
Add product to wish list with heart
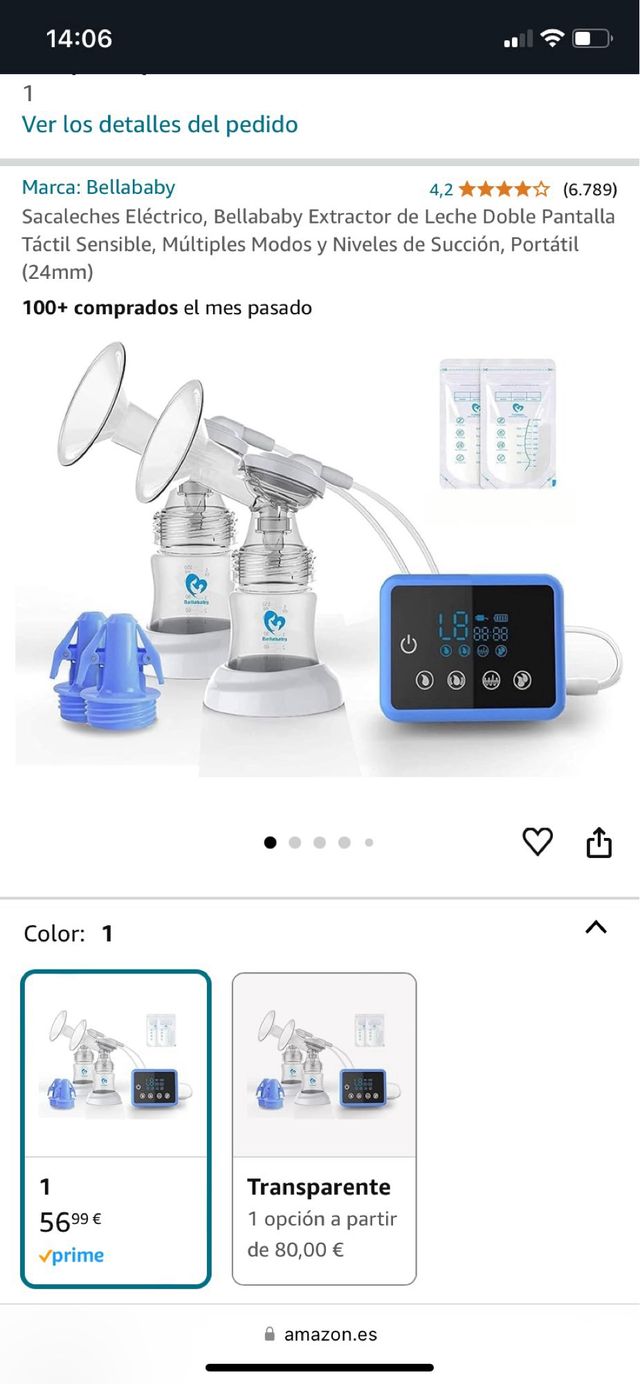click(x=538, y=842)
